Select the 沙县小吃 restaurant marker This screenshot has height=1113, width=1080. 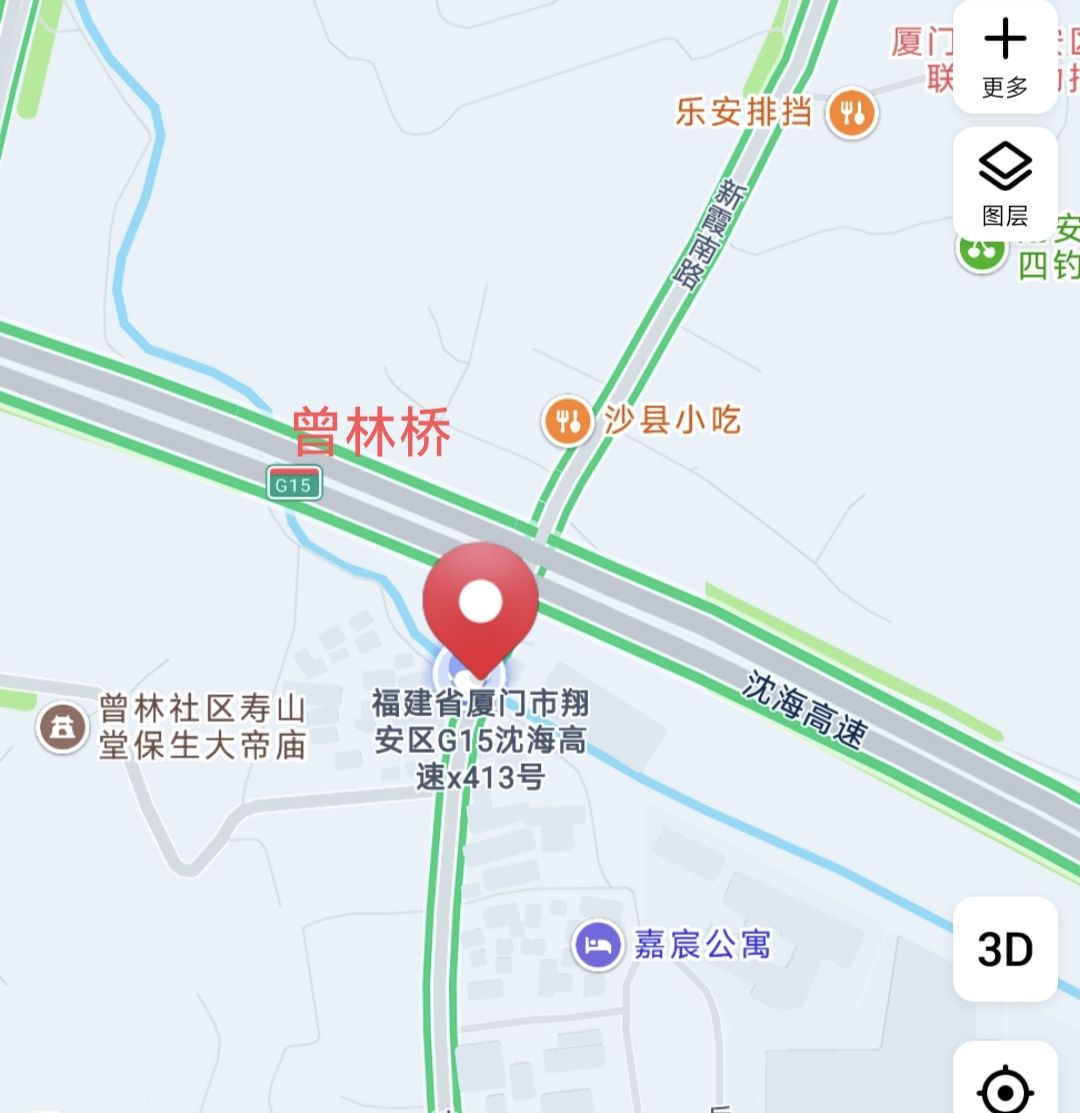click(x=568, y=421)
